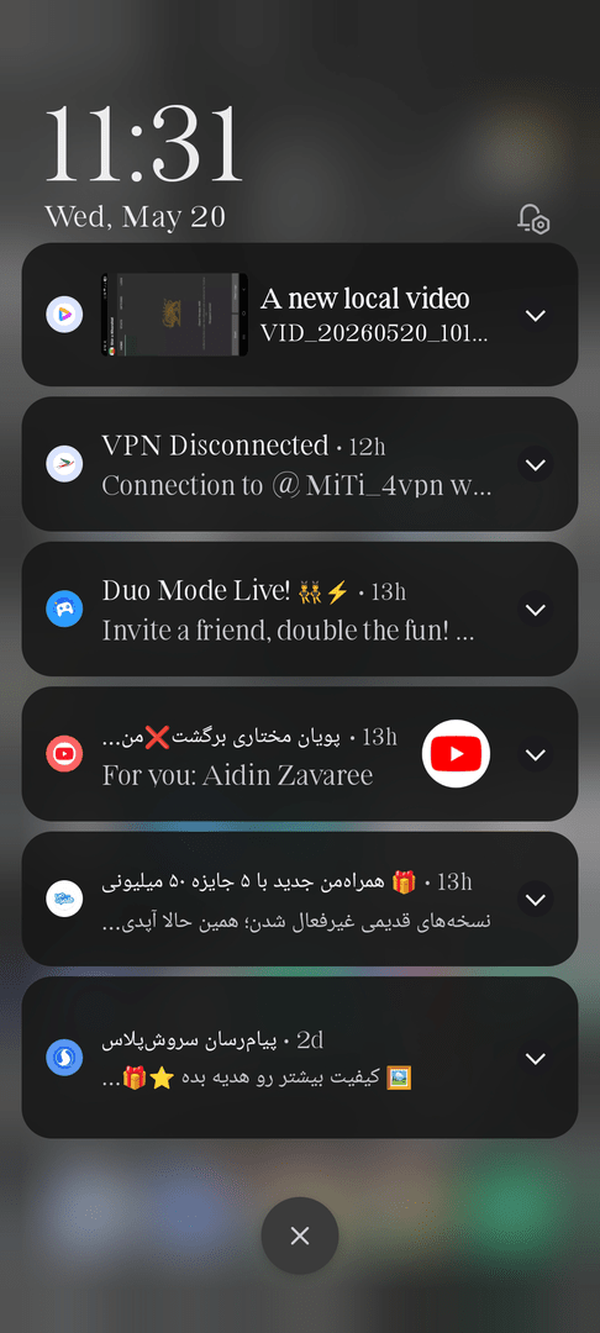The height and width of the screenshot is (1333, 600).
Task: Open the new local video notification
Action: point(300,315)
